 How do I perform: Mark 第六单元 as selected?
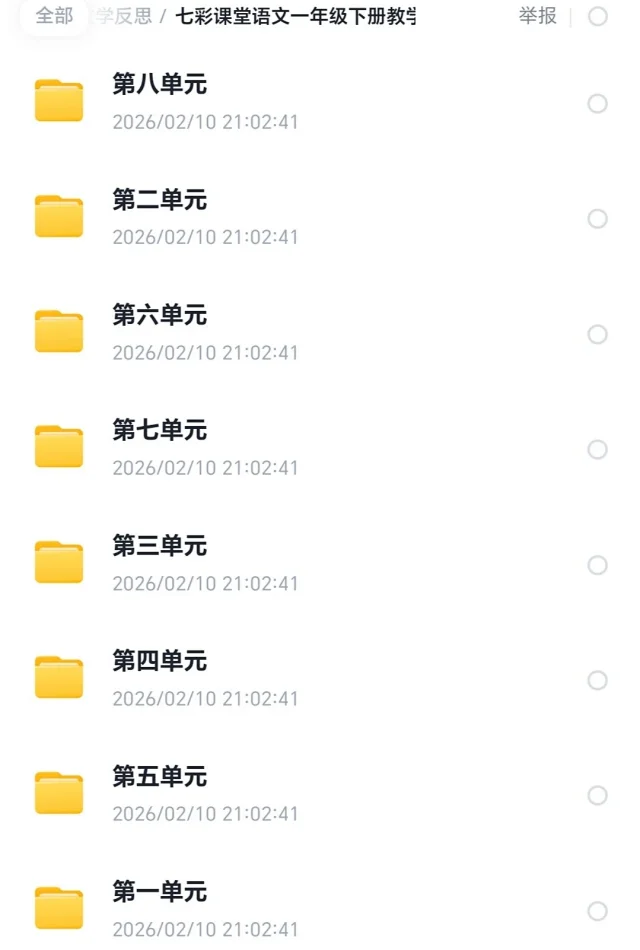[598, 334]
